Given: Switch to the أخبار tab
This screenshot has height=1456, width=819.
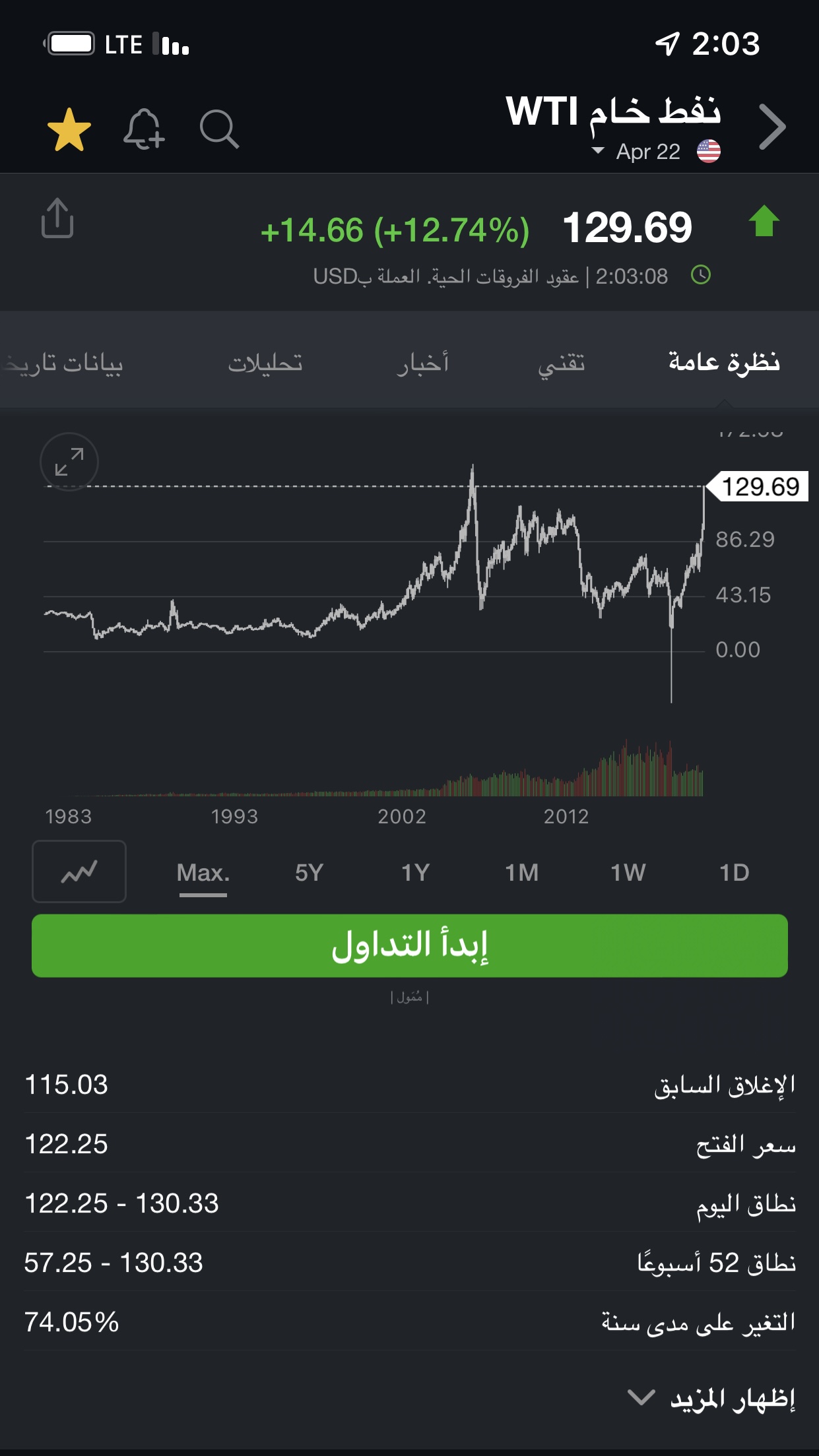Looking at the screenshot, I should pyautogui.click(x=422, y=362).
